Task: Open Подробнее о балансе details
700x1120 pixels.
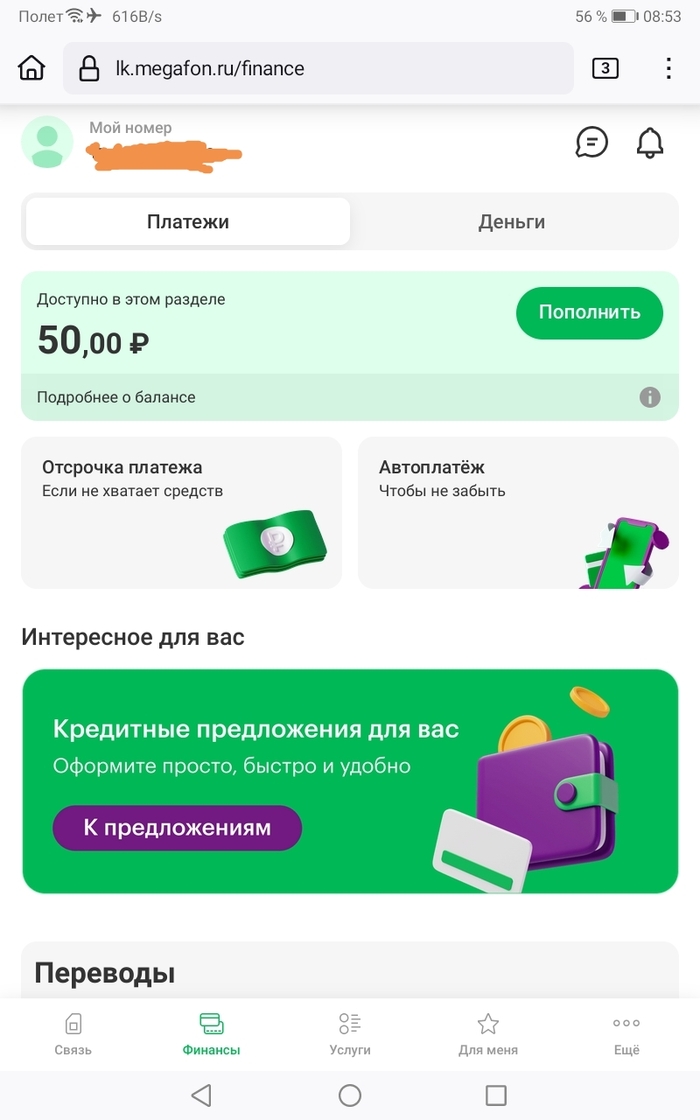Action: [116, 397]
